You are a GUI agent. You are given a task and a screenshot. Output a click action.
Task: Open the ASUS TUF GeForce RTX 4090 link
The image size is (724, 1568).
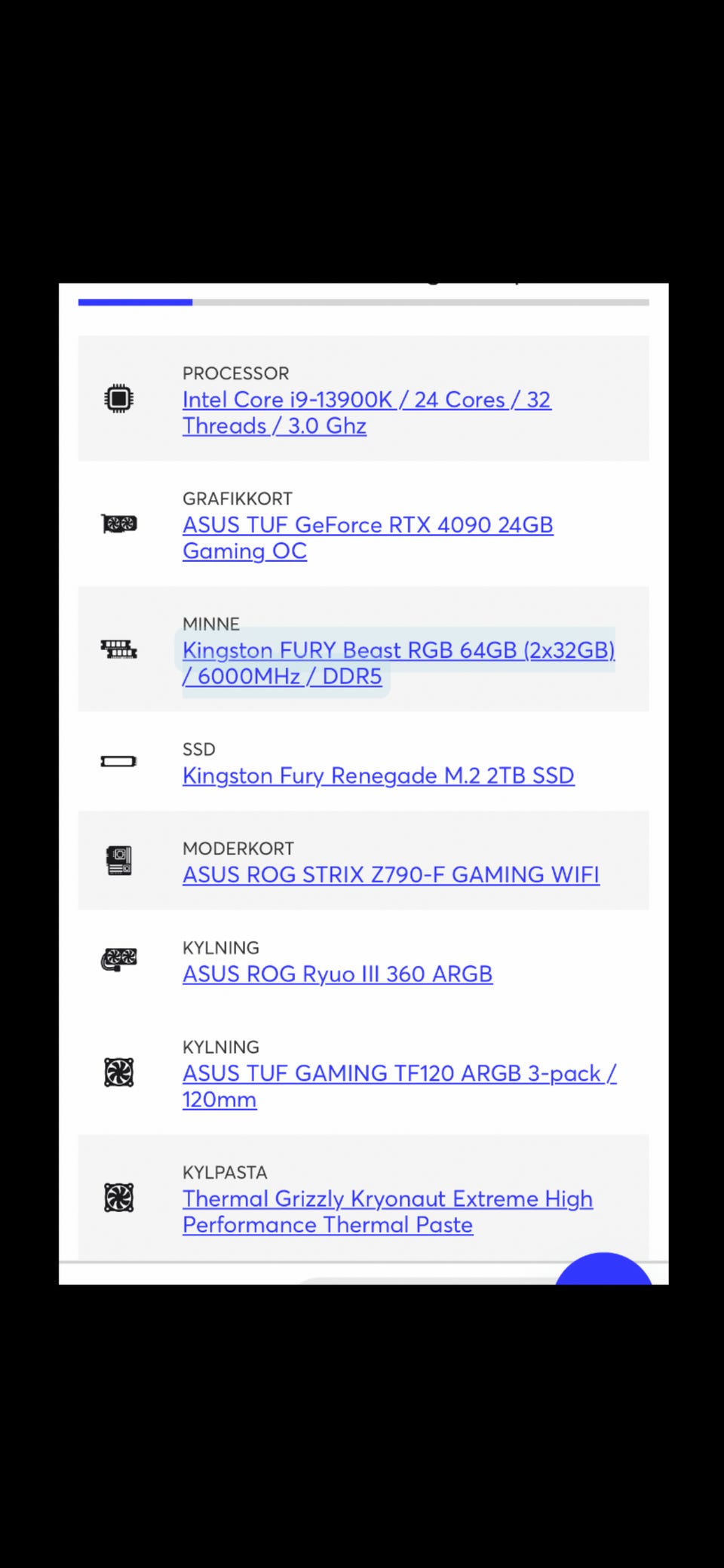(x=367, y=525)
